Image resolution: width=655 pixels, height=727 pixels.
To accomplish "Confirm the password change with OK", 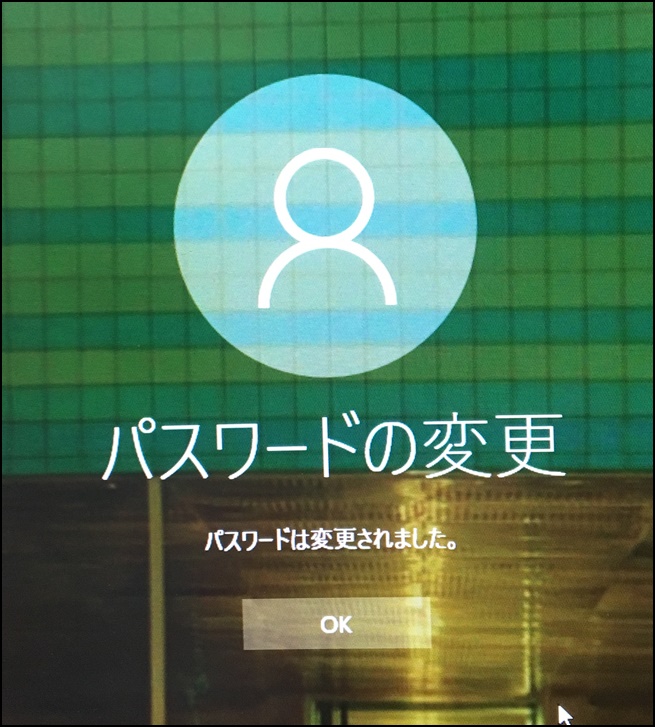I will (x=336, y=623).
